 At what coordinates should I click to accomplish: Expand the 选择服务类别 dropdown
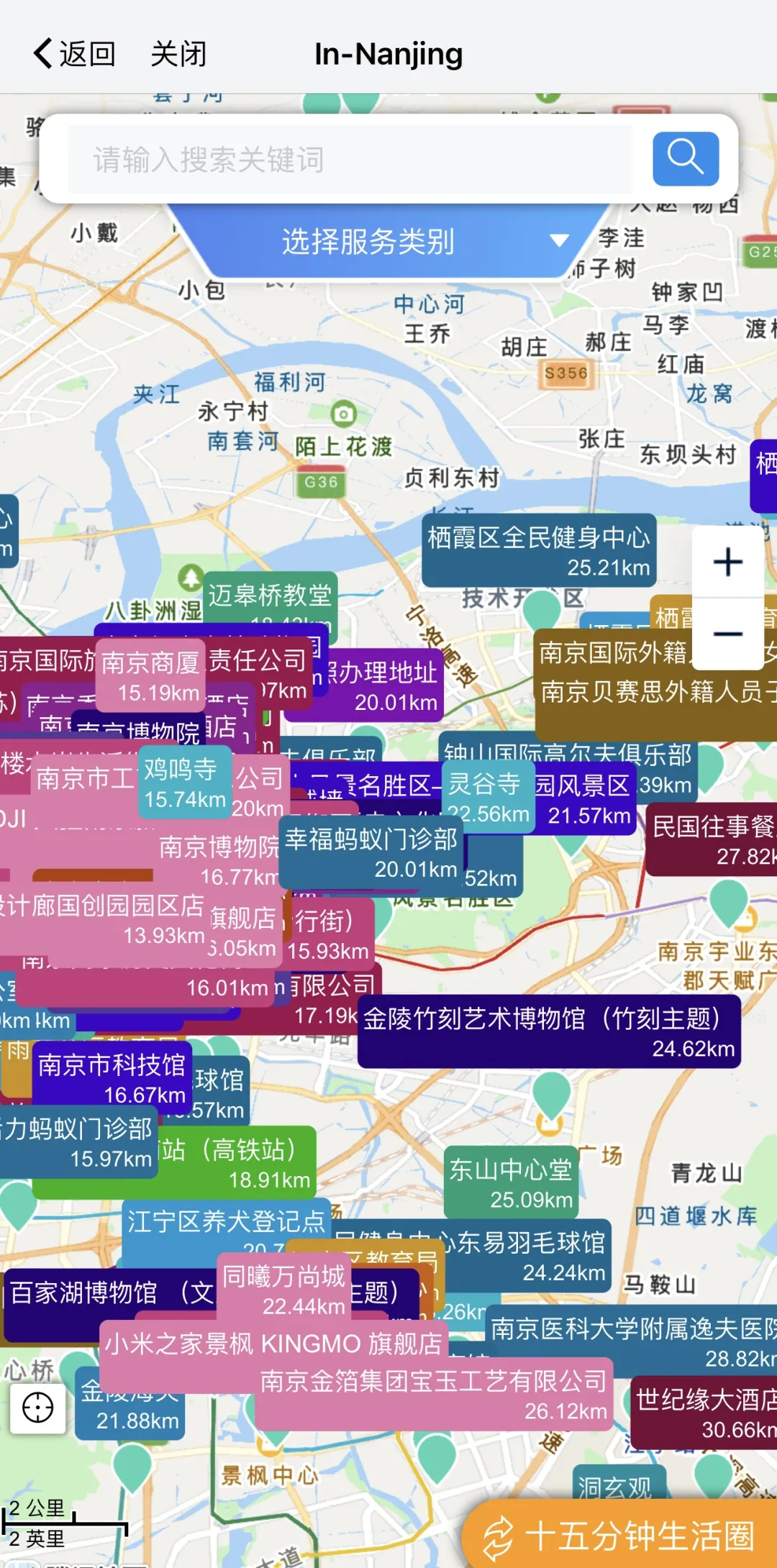click(x=388, y=242)
